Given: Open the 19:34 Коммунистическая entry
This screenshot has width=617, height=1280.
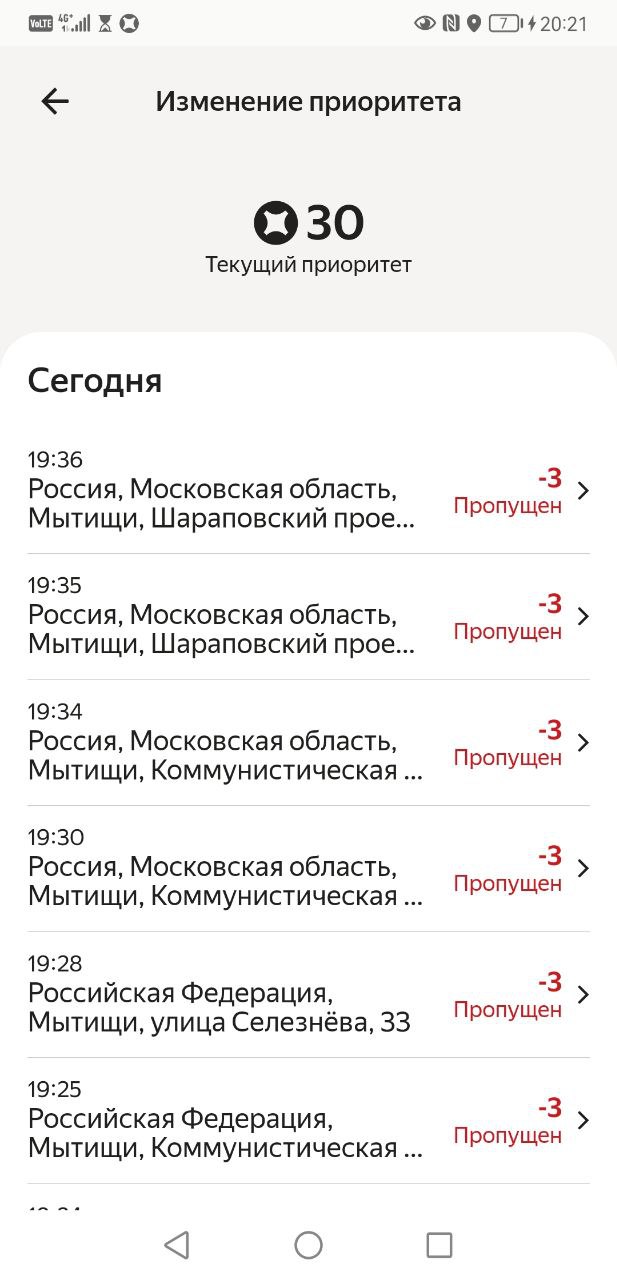Looking at the screenshot, I should [x=308, y=743].
